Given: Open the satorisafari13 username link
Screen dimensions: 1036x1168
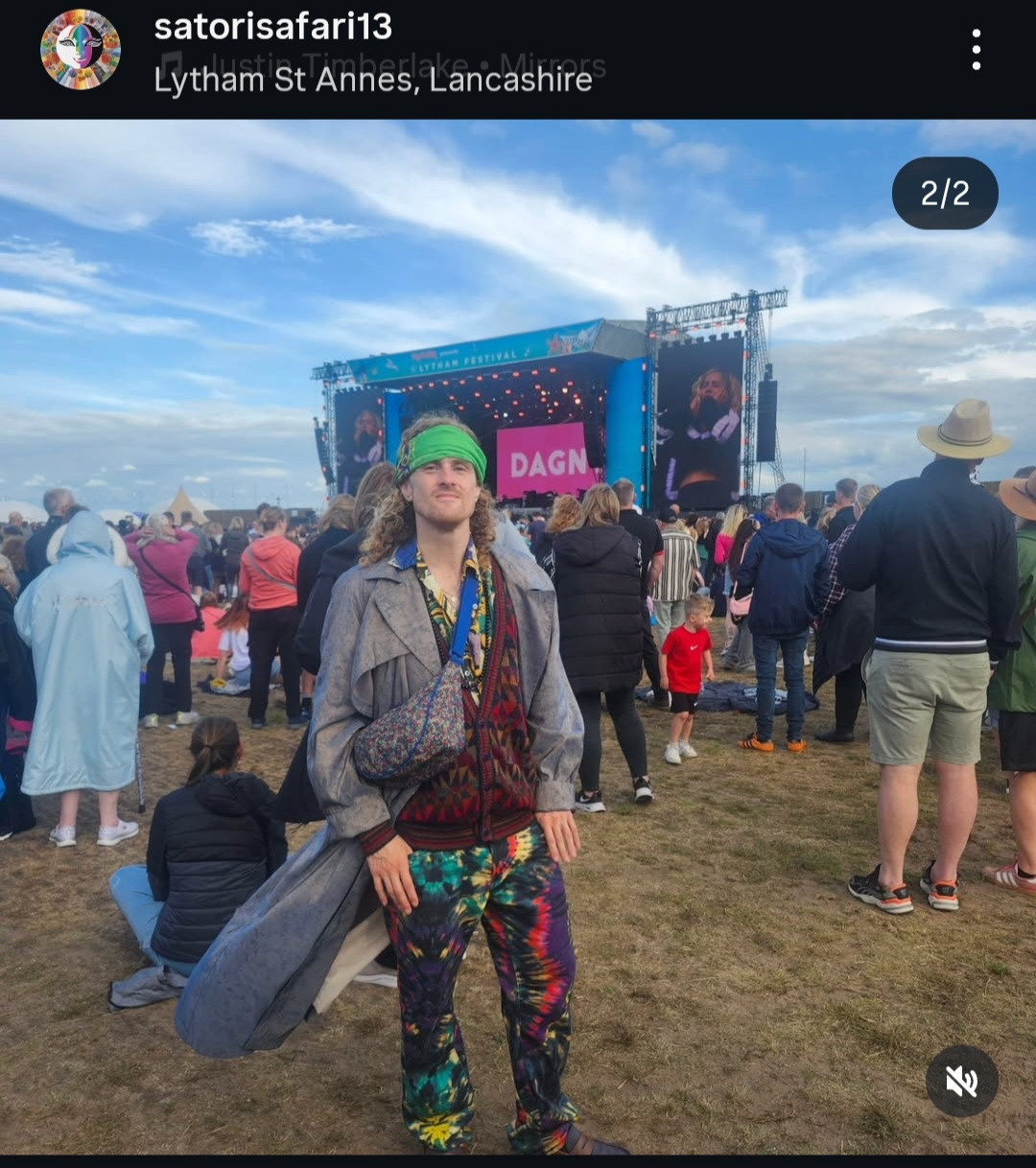Looking at the screenshot, I should [x=273, y=27].
